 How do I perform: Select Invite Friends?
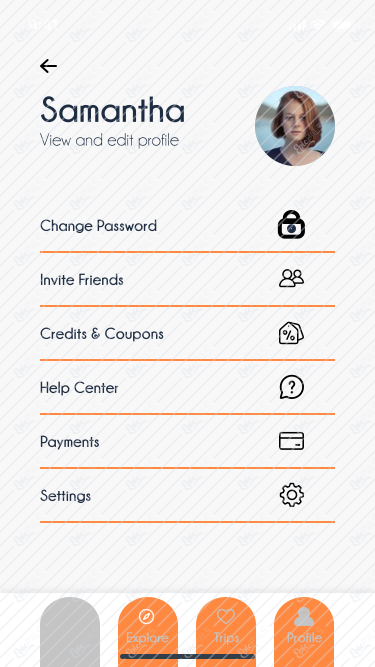188,279
